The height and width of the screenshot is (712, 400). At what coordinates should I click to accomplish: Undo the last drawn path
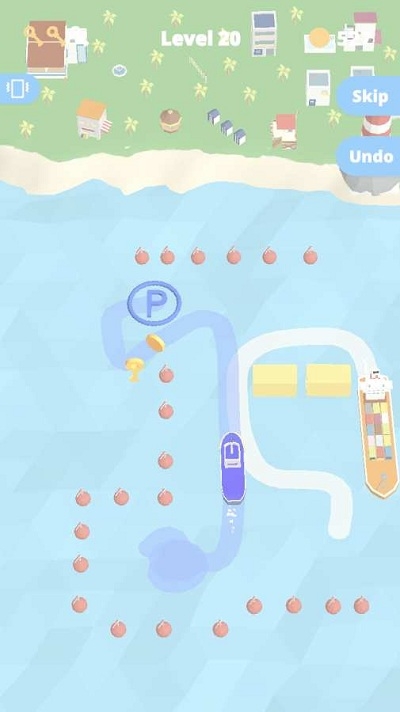(369, 156)
